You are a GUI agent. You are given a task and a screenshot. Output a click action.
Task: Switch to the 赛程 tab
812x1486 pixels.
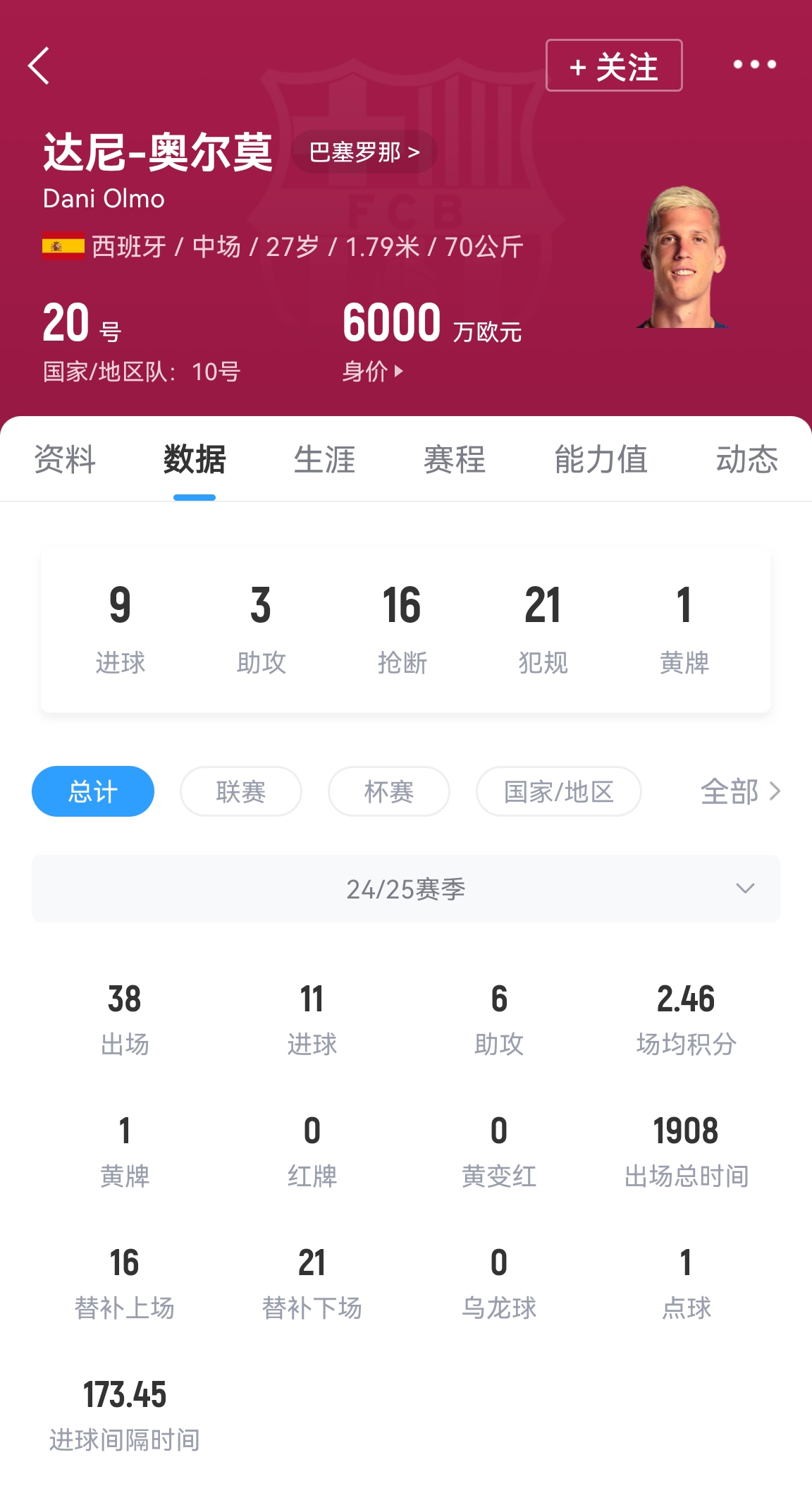455,460
